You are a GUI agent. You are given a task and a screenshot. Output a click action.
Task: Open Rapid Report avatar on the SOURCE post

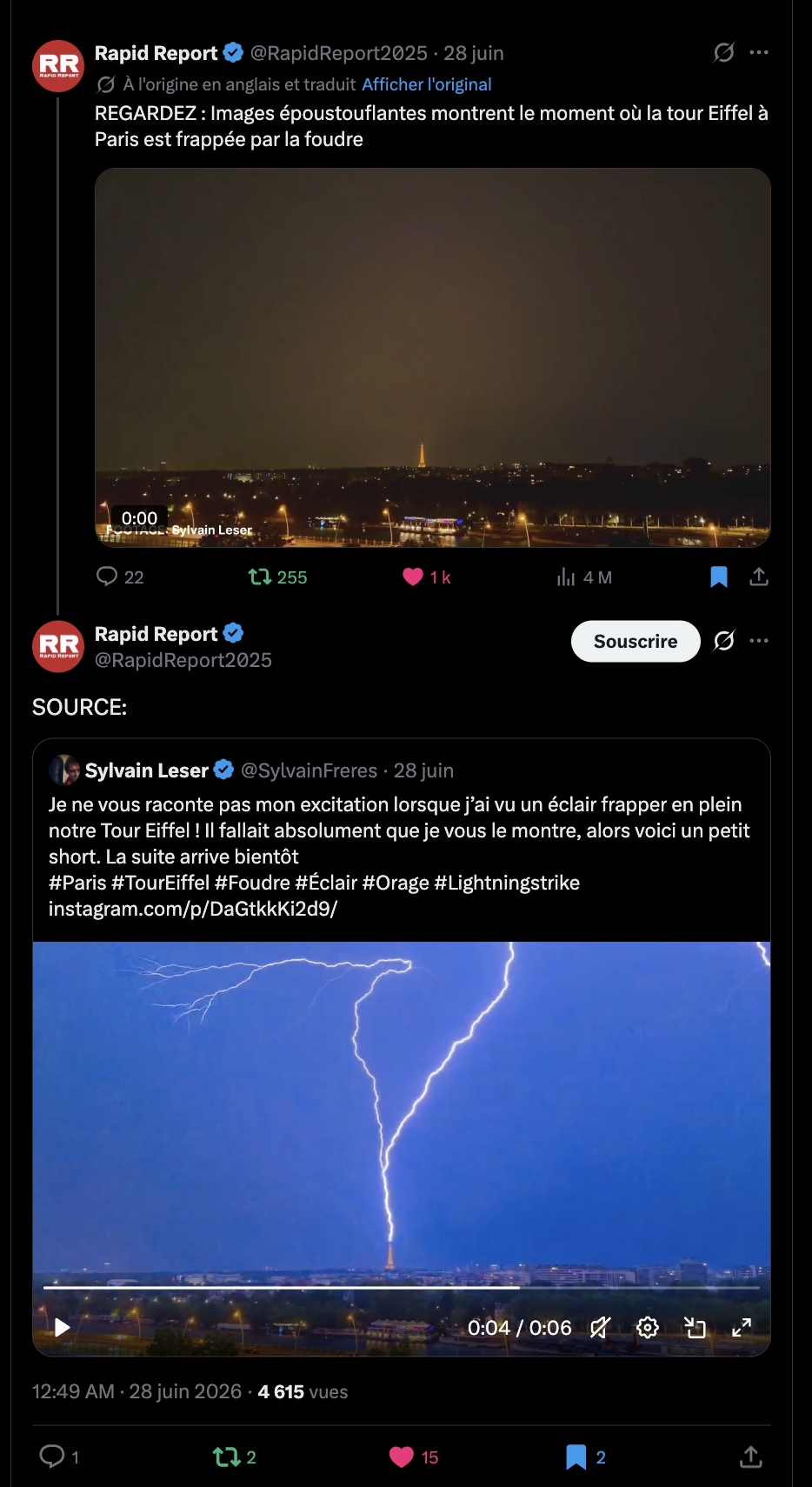pos(58,646)
